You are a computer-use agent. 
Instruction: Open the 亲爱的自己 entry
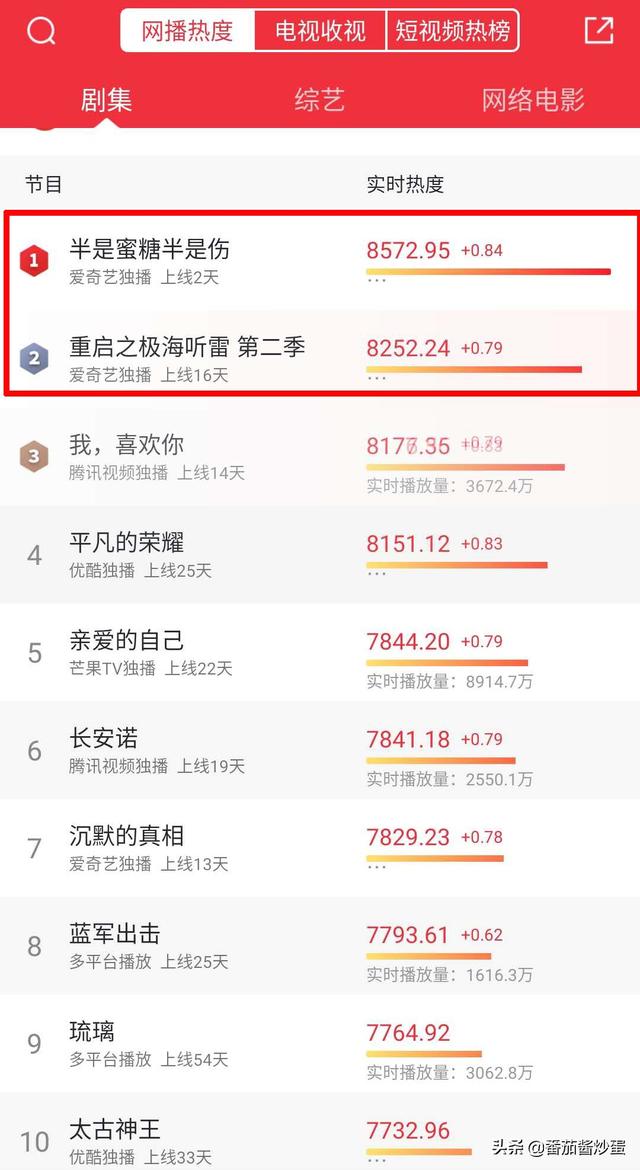click(x=127, y=652)
